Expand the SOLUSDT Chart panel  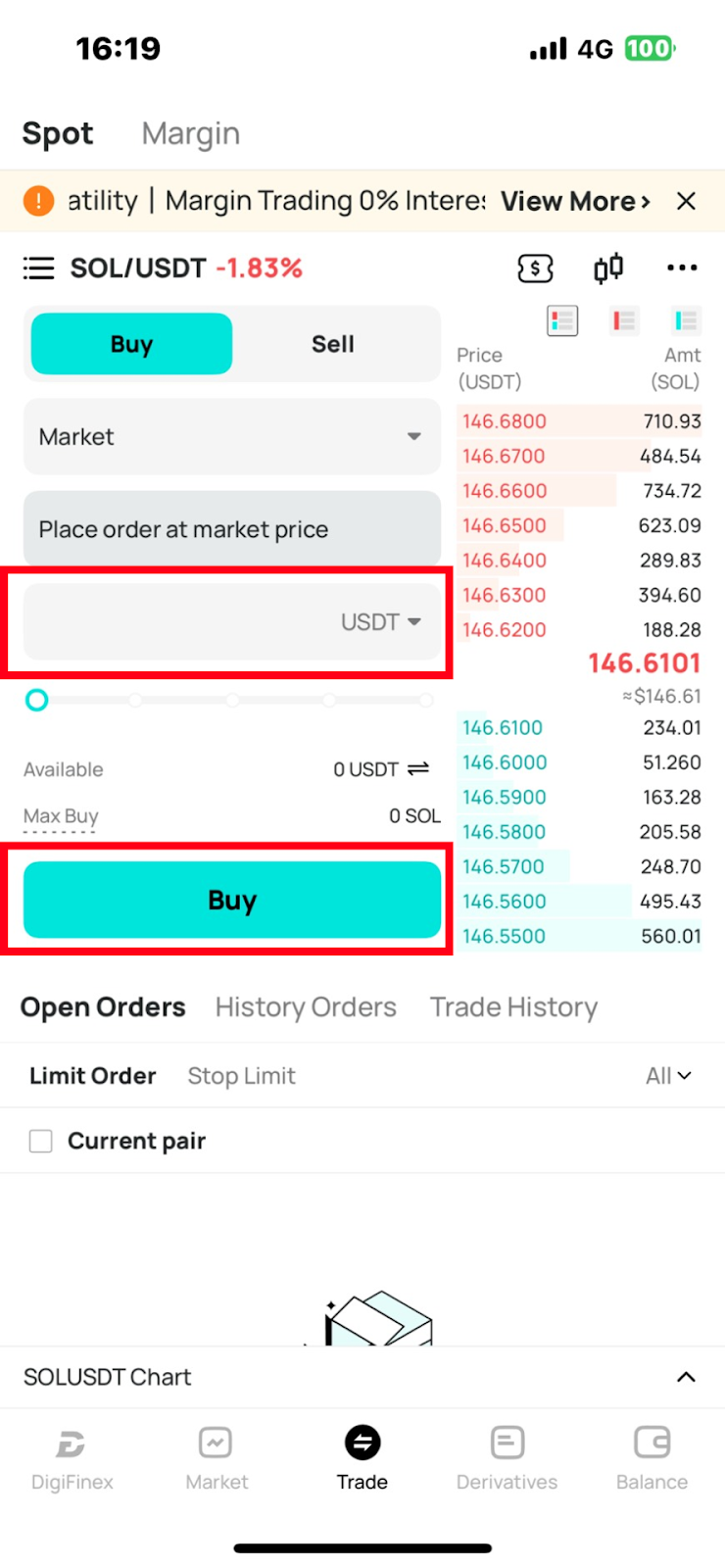tap(686, 1377)
